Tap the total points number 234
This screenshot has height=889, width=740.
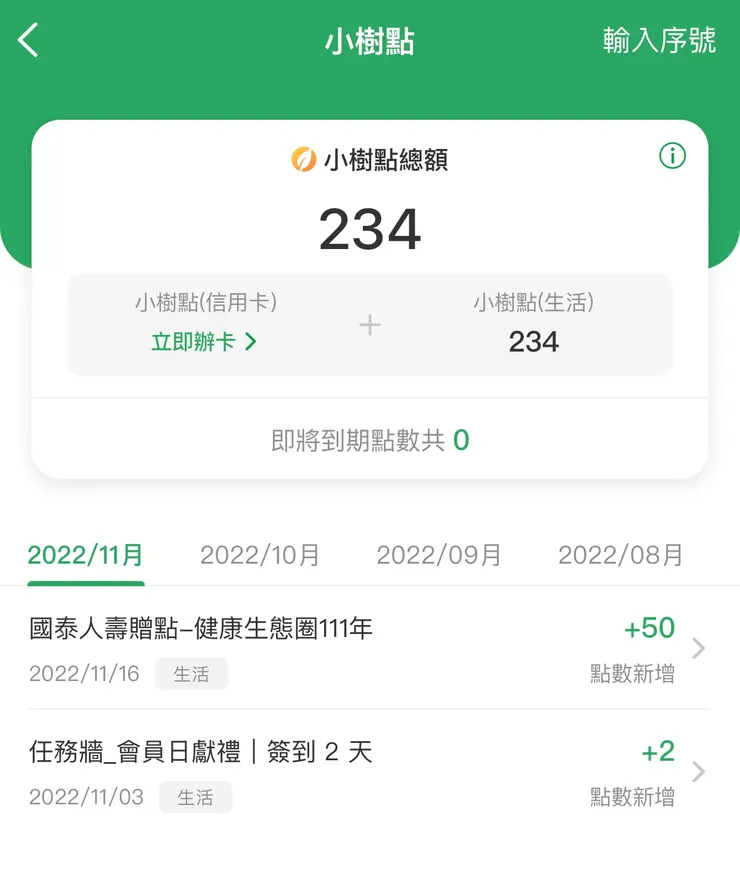(x=370, y=228)
